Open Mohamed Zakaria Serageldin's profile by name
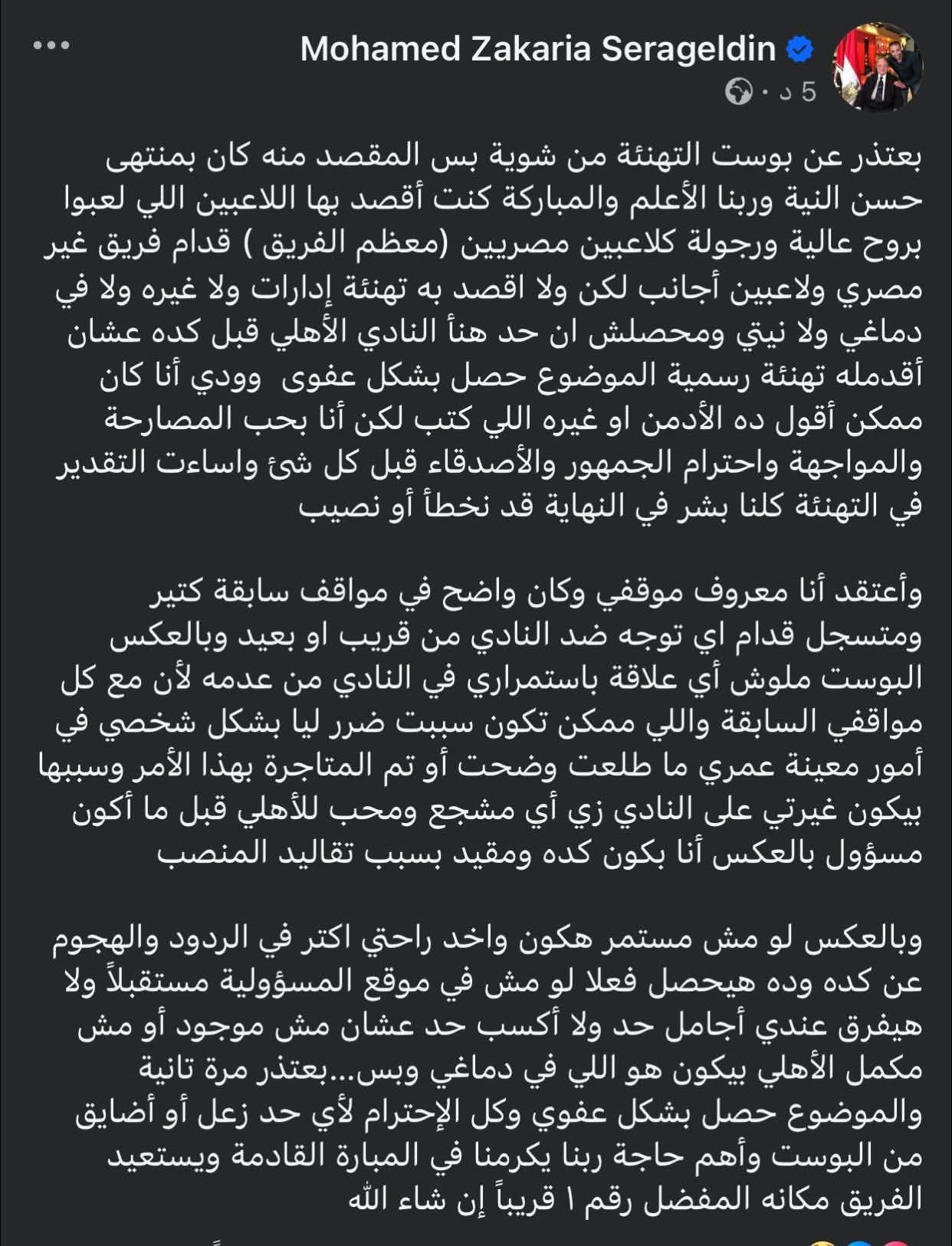Image resolution: width=952 pixels, height=1246 pixels. click(x=538, y=50)
